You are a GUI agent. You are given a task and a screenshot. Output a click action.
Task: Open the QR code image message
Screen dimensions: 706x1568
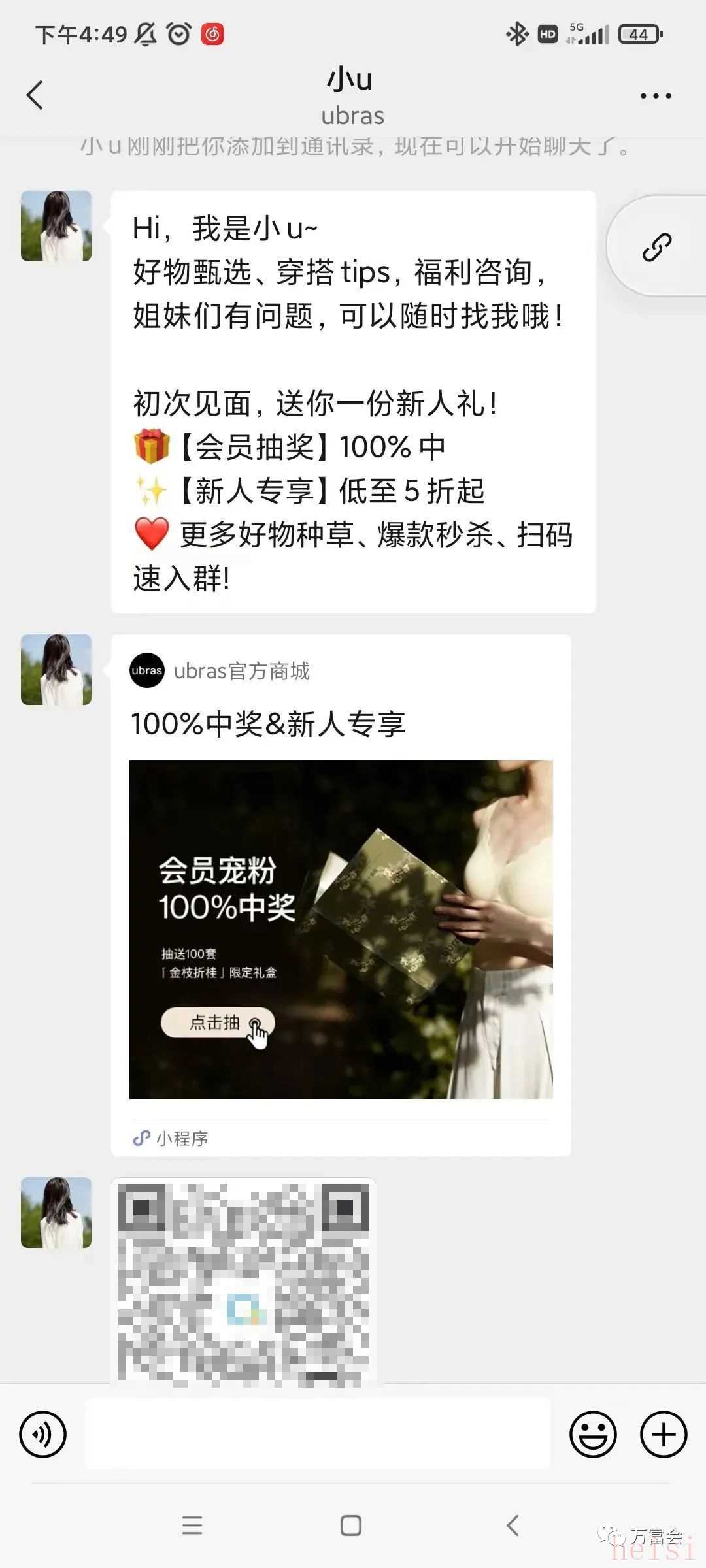pyautogui.click(x=243, y=1281)
